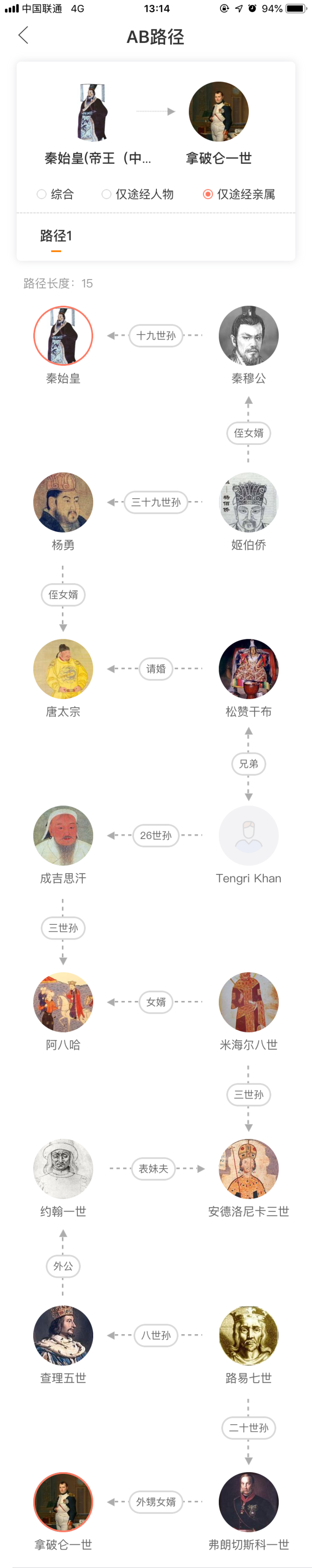
Task: Open 弗朗切斯科一世's profile
Action: (248, 1502)
